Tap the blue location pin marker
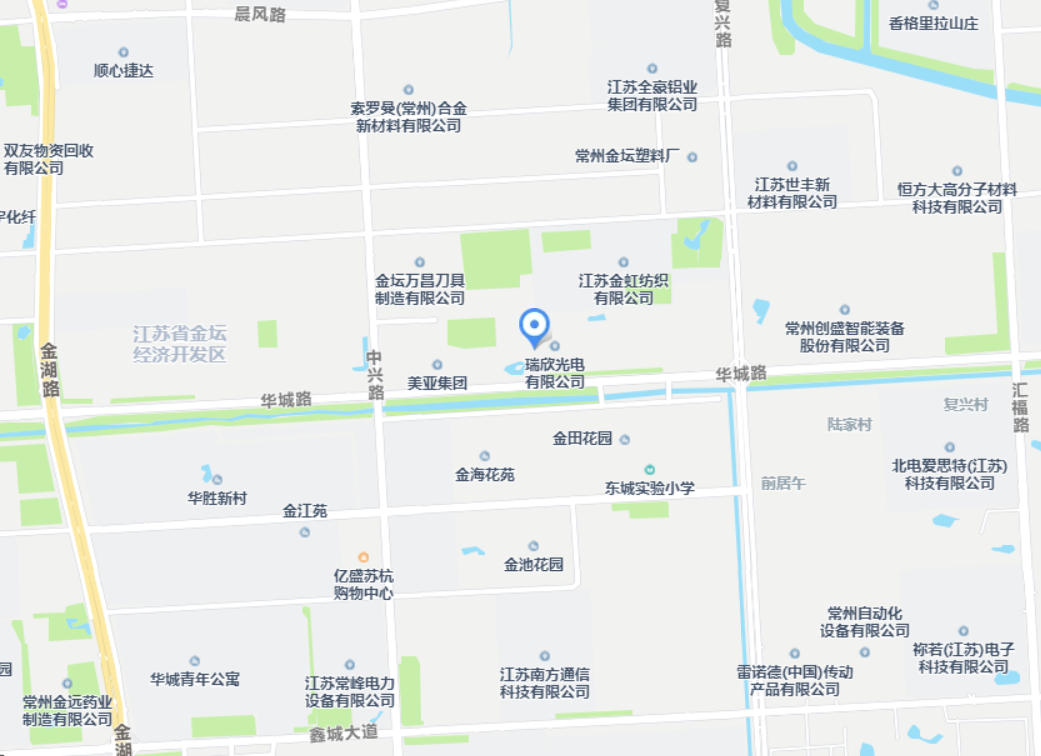1041x756 pixels. click(x=535, y=326)
